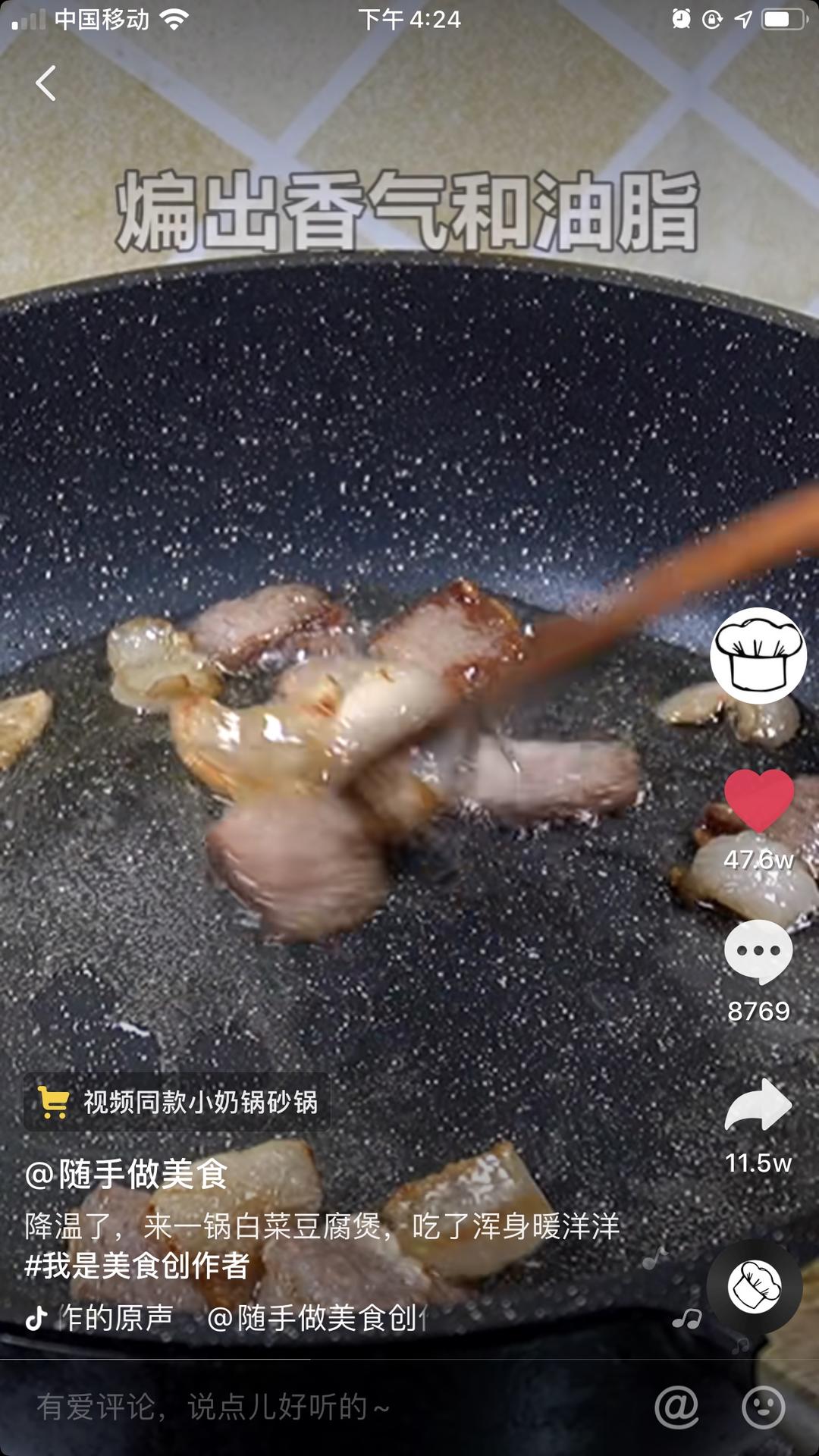Go back using the top-left arrow
819x1456 pixels.
click(x=45, y=83)
